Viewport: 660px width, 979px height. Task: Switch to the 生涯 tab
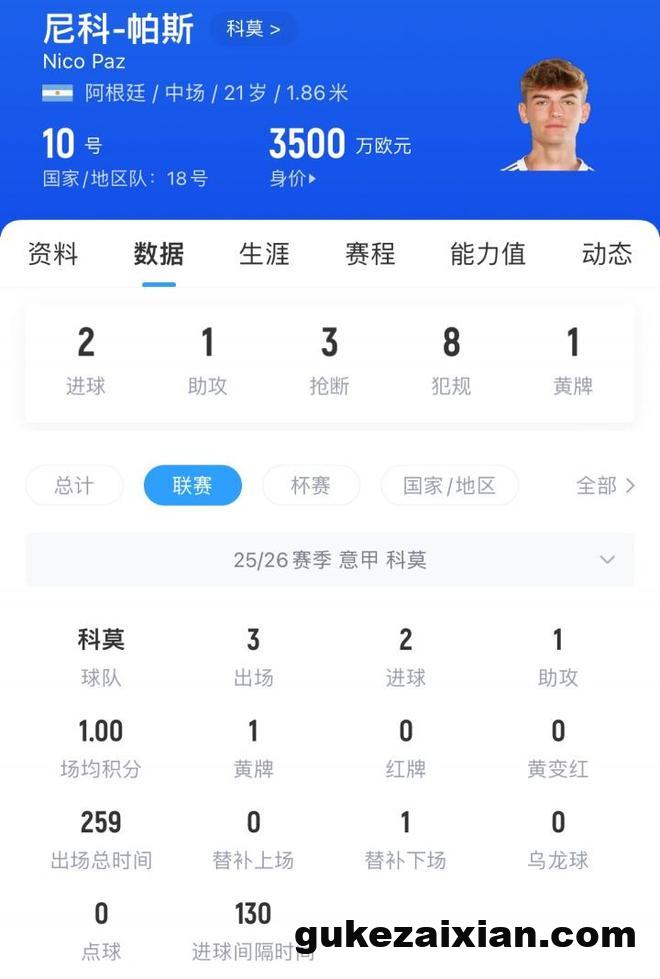pyautogui.click(x=264, y=254)
